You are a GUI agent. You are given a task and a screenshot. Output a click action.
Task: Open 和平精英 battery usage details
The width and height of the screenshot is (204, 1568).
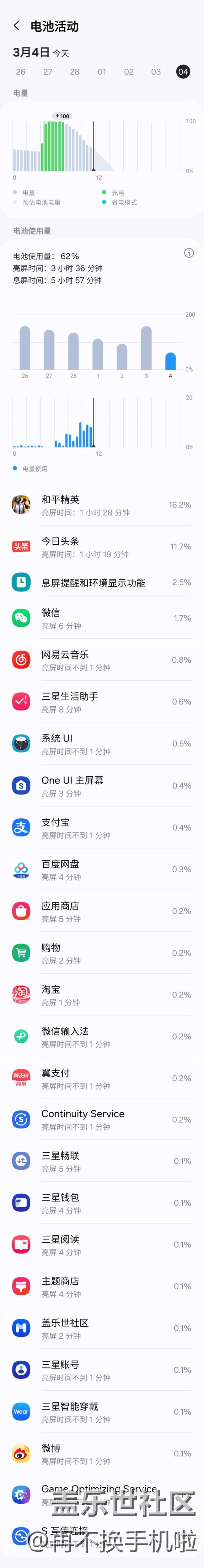pos(102,505)
